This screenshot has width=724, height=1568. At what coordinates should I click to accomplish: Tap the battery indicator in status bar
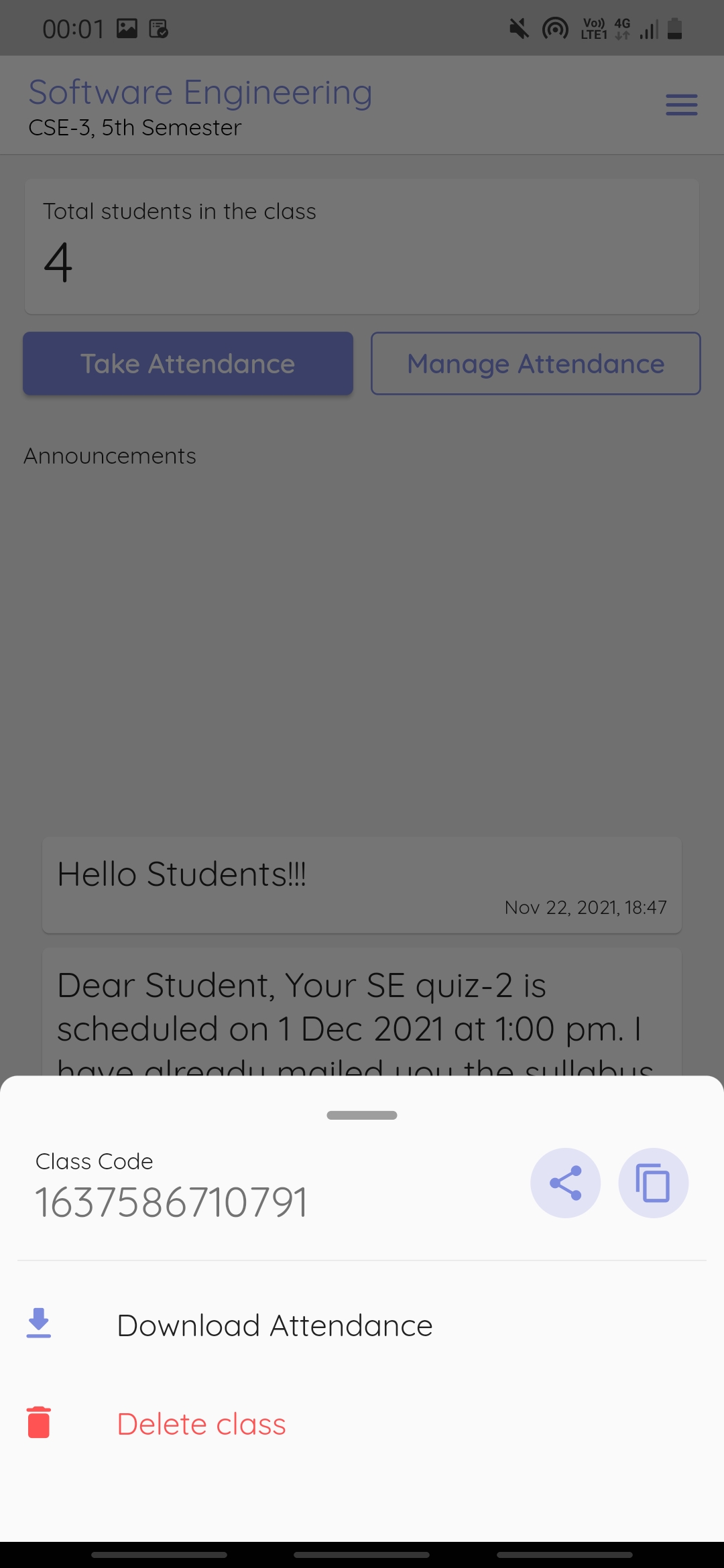[674, 28]
